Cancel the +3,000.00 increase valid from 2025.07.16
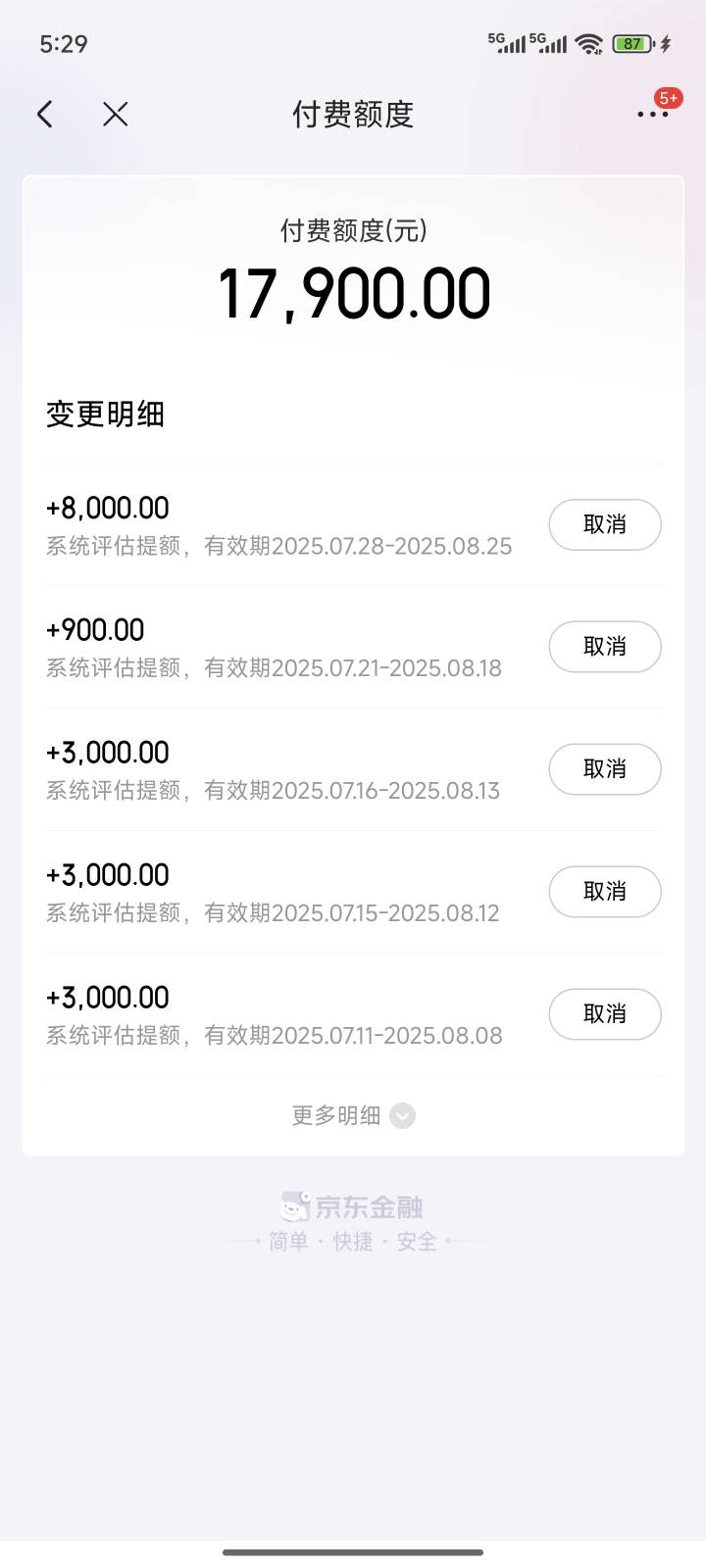The height and width of the screenshot is (1568, 706). pos(605,769)
